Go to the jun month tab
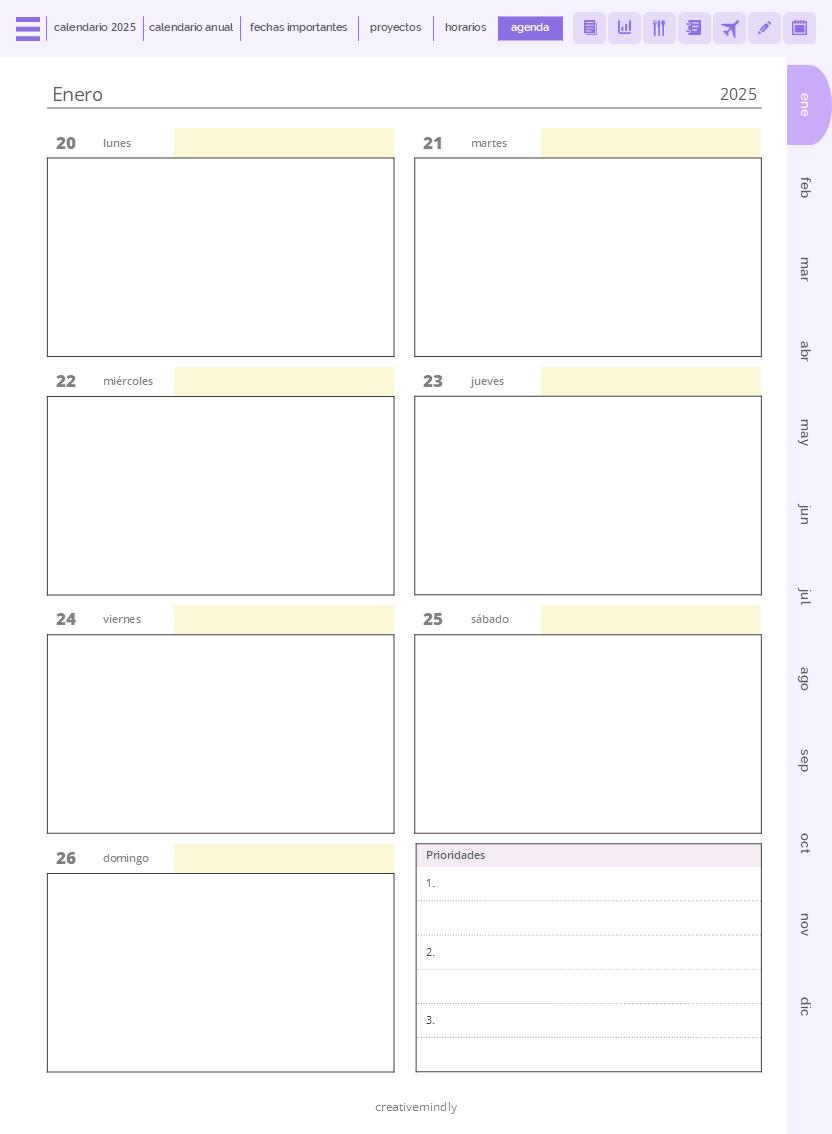The image size is (832, 1134). point(805,514)
